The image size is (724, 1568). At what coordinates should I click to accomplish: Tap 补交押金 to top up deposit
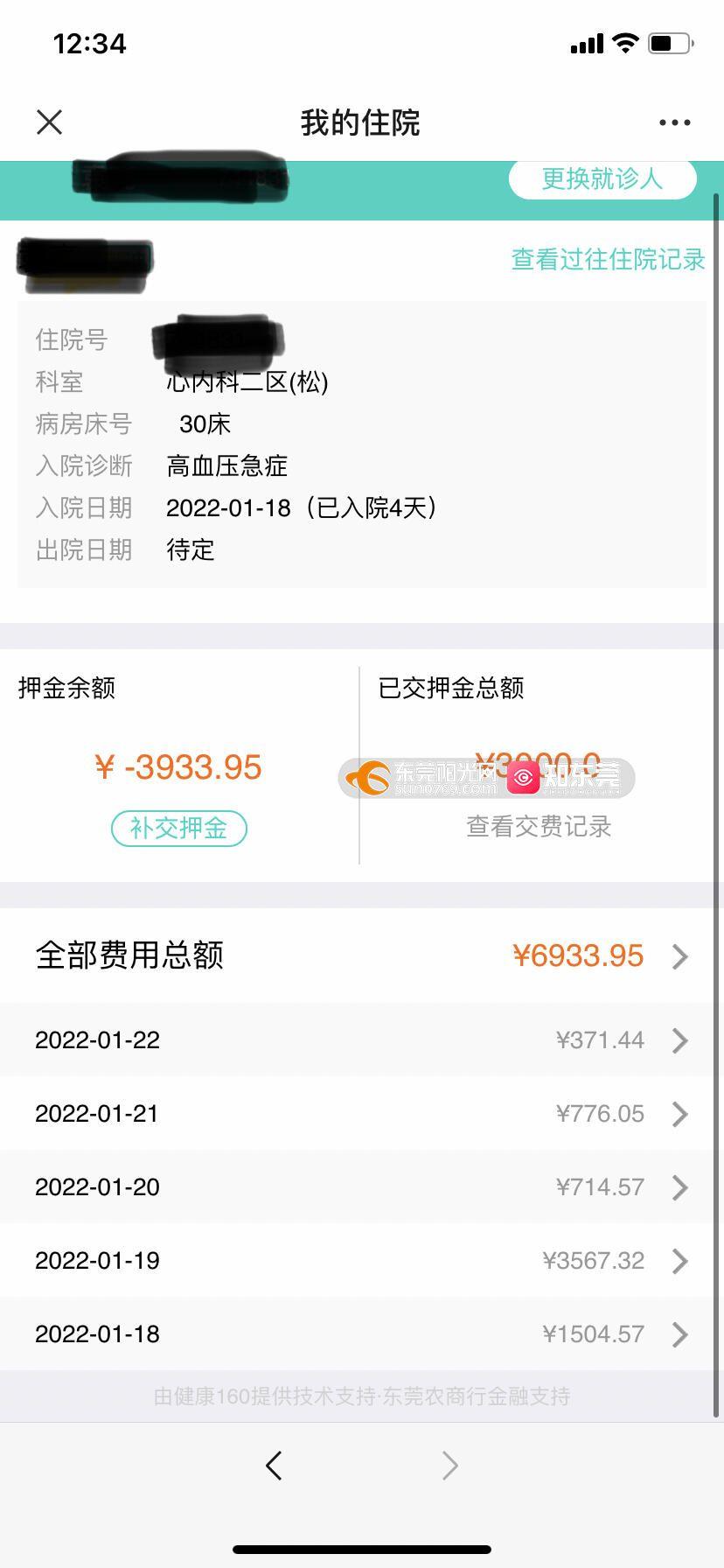pos(179,828)
